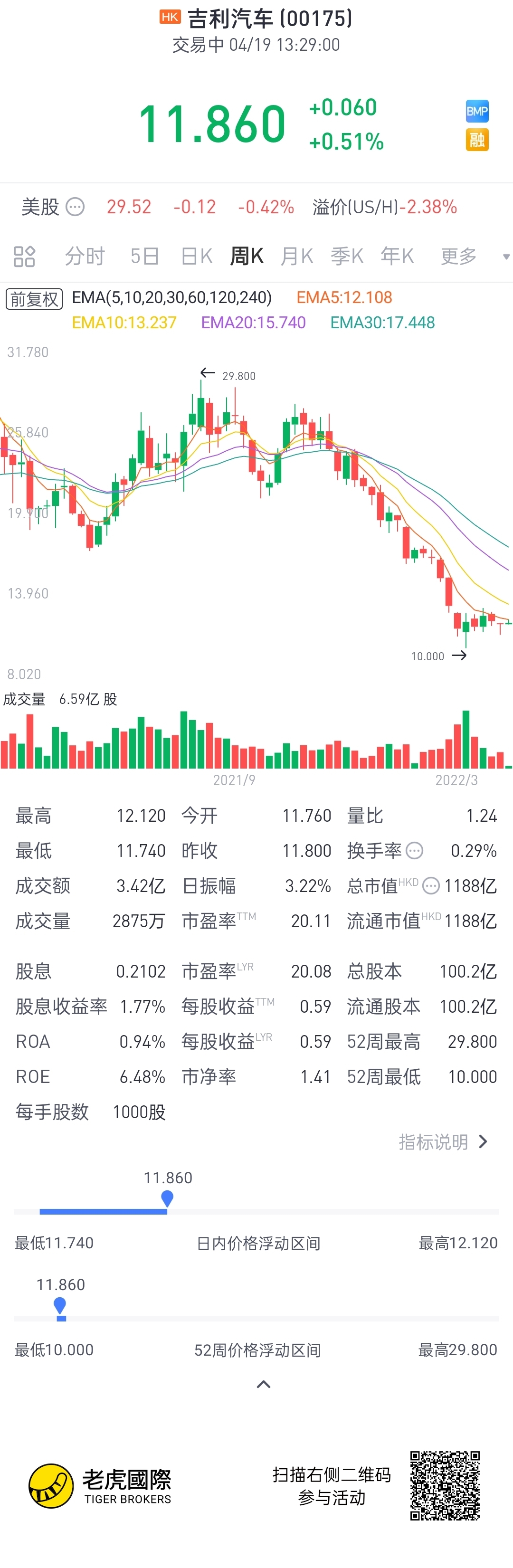The height and width of the screenshot is (1568, 513).
Task: Change the 前复权 price adjustment setting
Action: click(34, 299)
